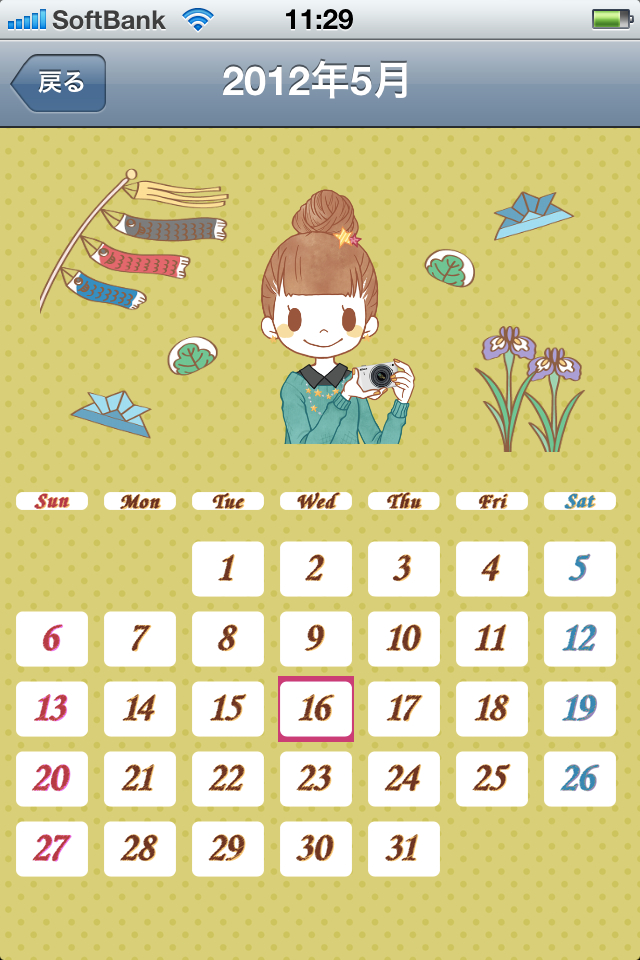
Task: Open the last day, 31
Action: point(404,849)
